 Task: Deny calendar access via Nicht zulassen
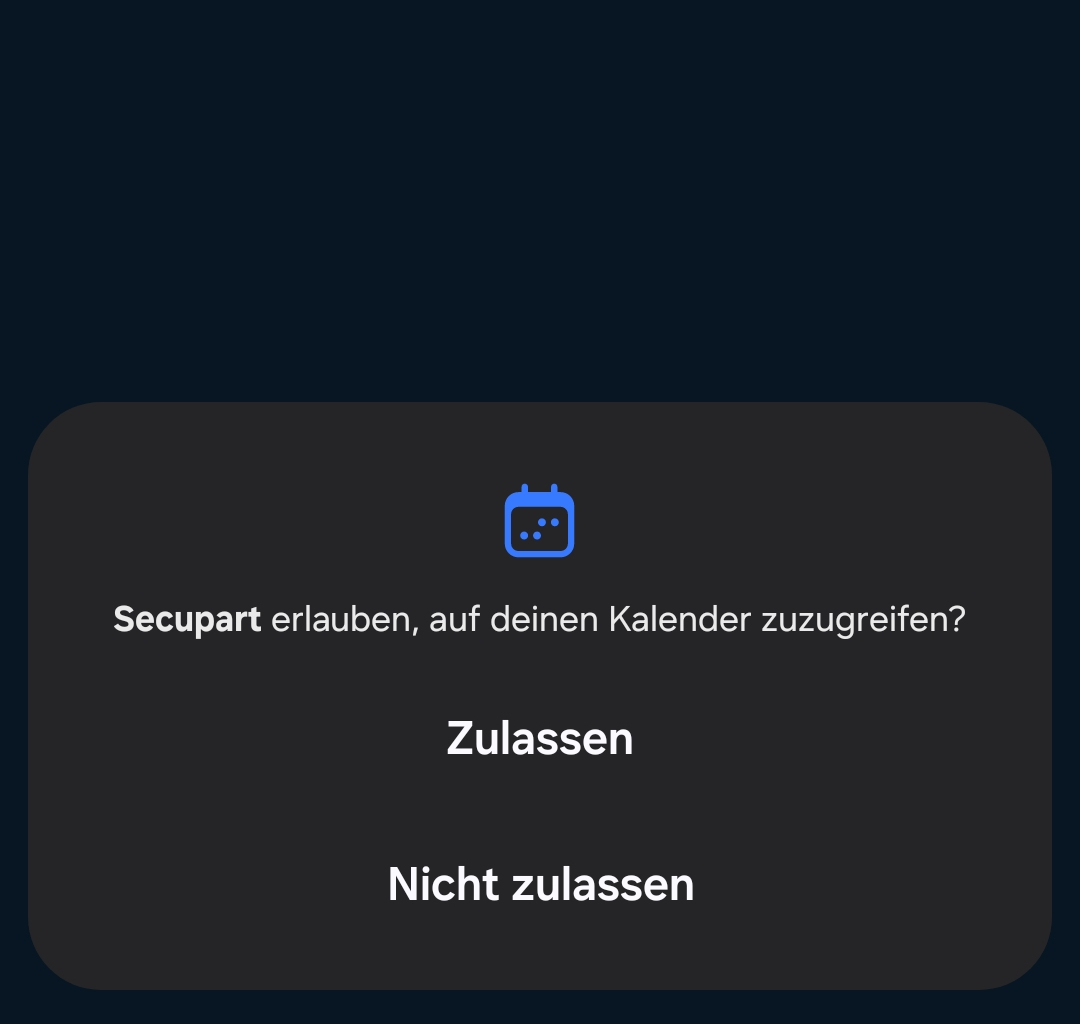(540, 885)
